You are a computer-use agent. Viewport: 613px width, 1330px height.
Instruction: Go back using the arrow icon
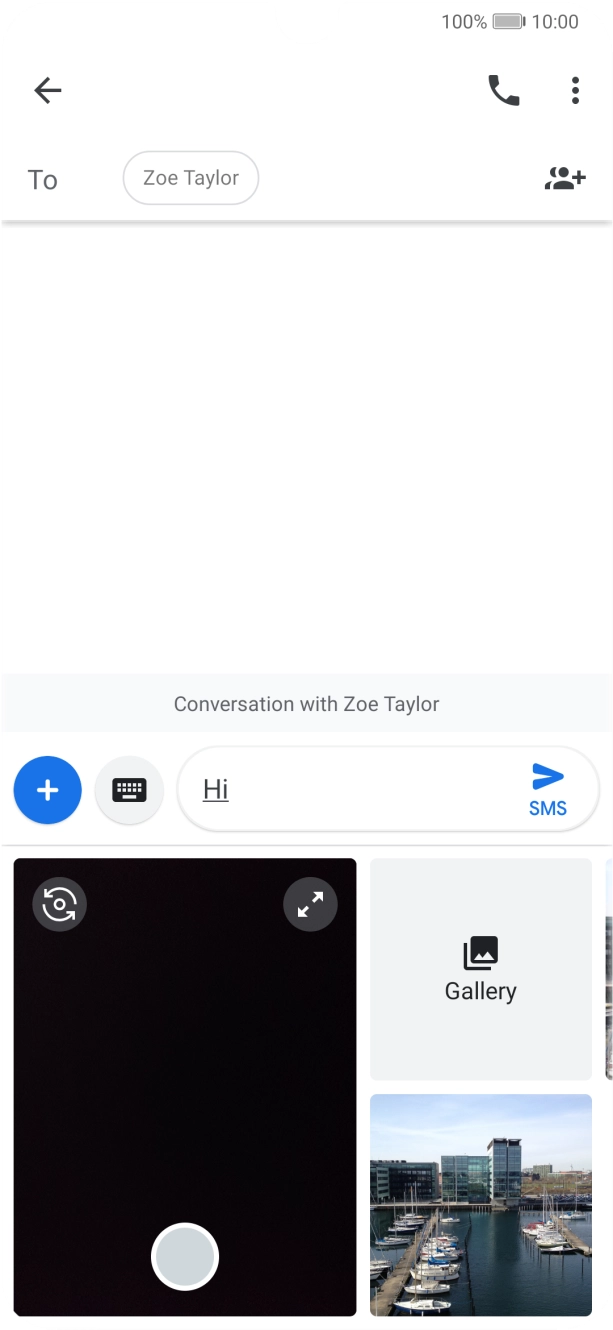(x=48, y=91)
